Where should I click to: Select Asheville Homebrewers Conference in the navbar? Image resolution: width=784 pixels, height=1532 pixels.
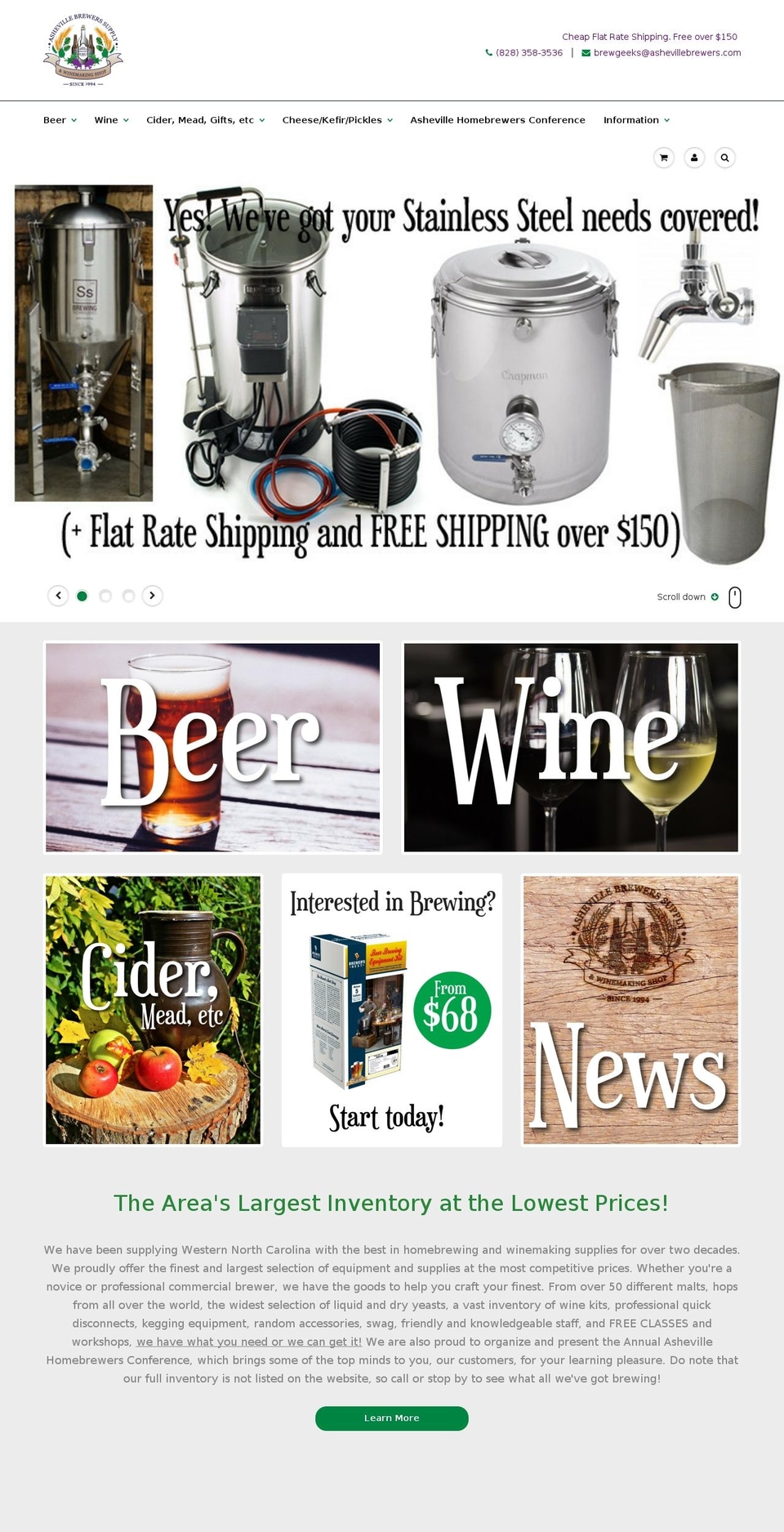497,120
